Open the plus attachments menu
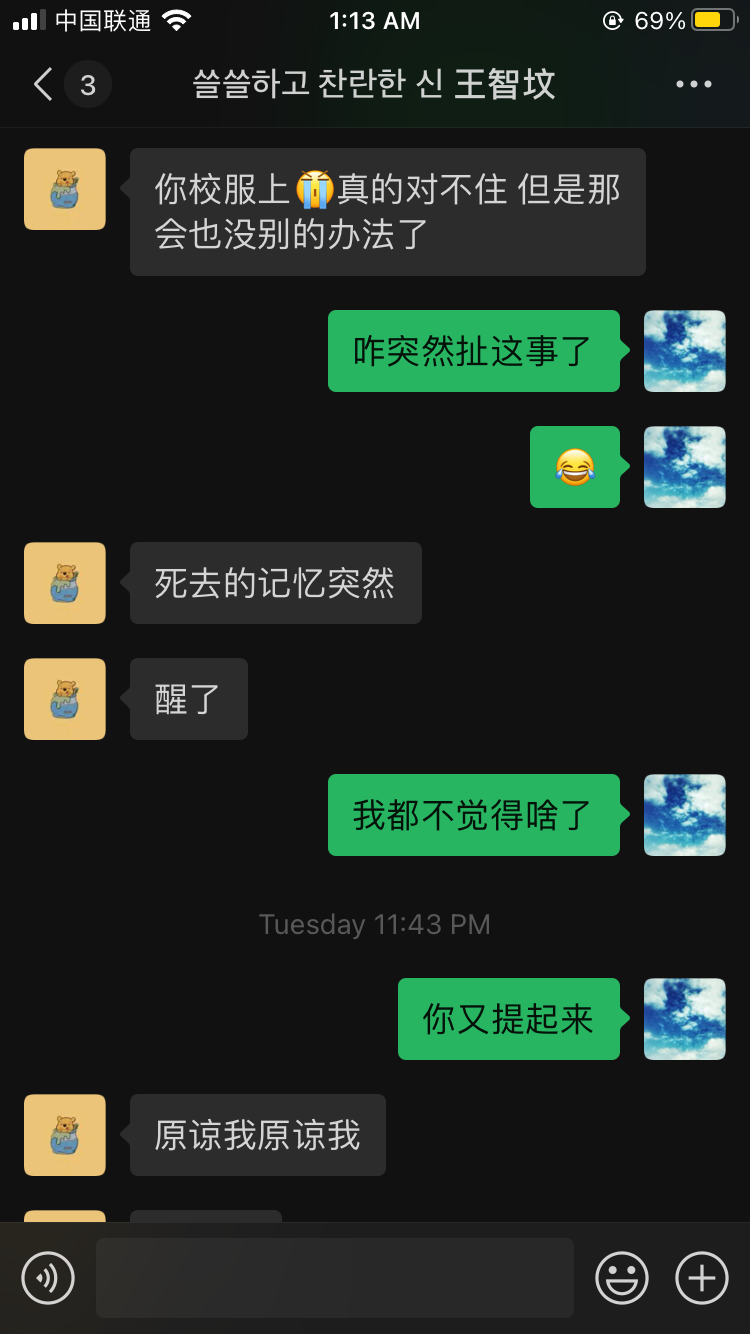This screenshot has height=1334, width=750. click(x=701, y=1277)
